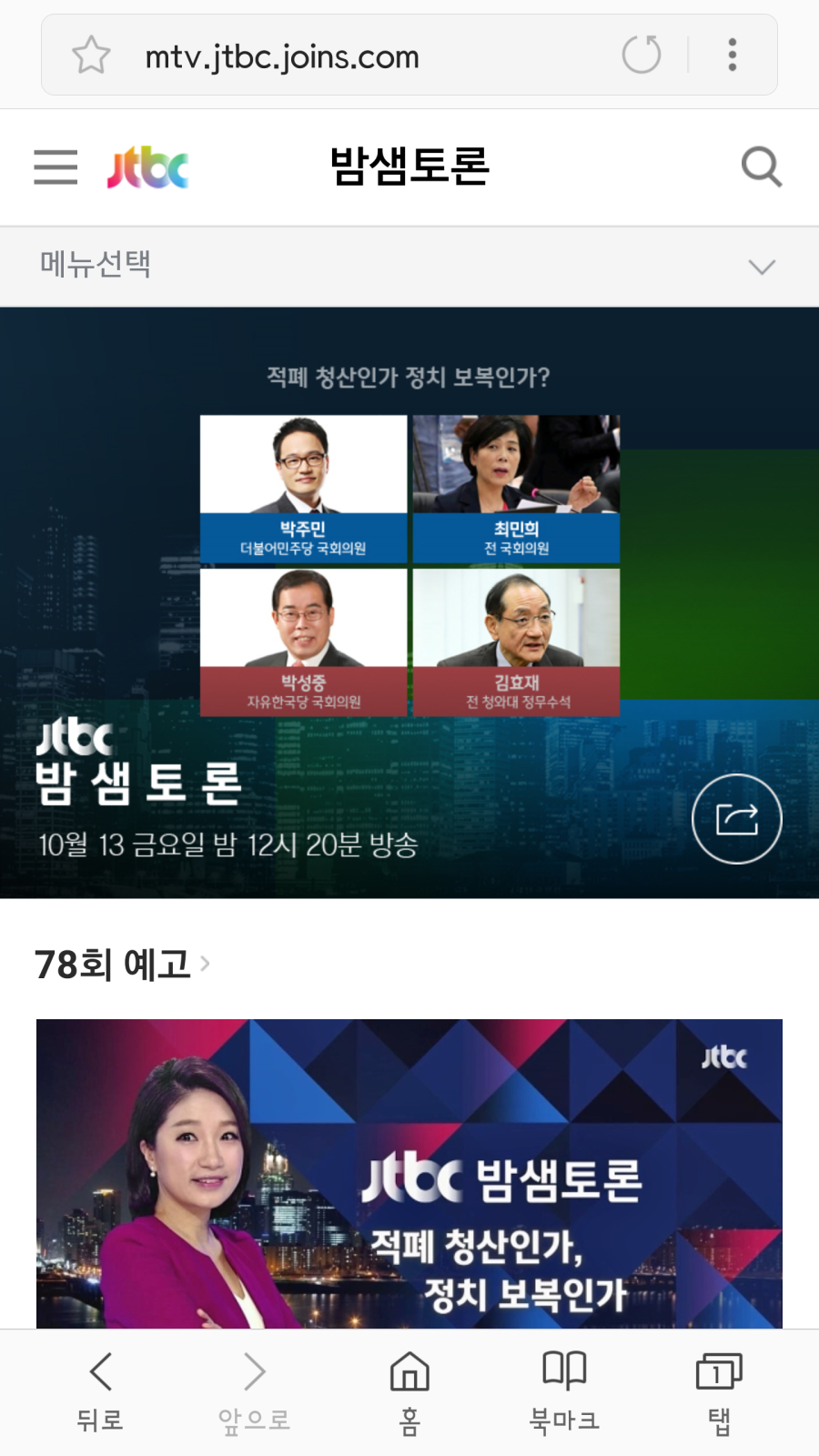
Task: Open the browser overflow menu
Action: click(733, 55)
